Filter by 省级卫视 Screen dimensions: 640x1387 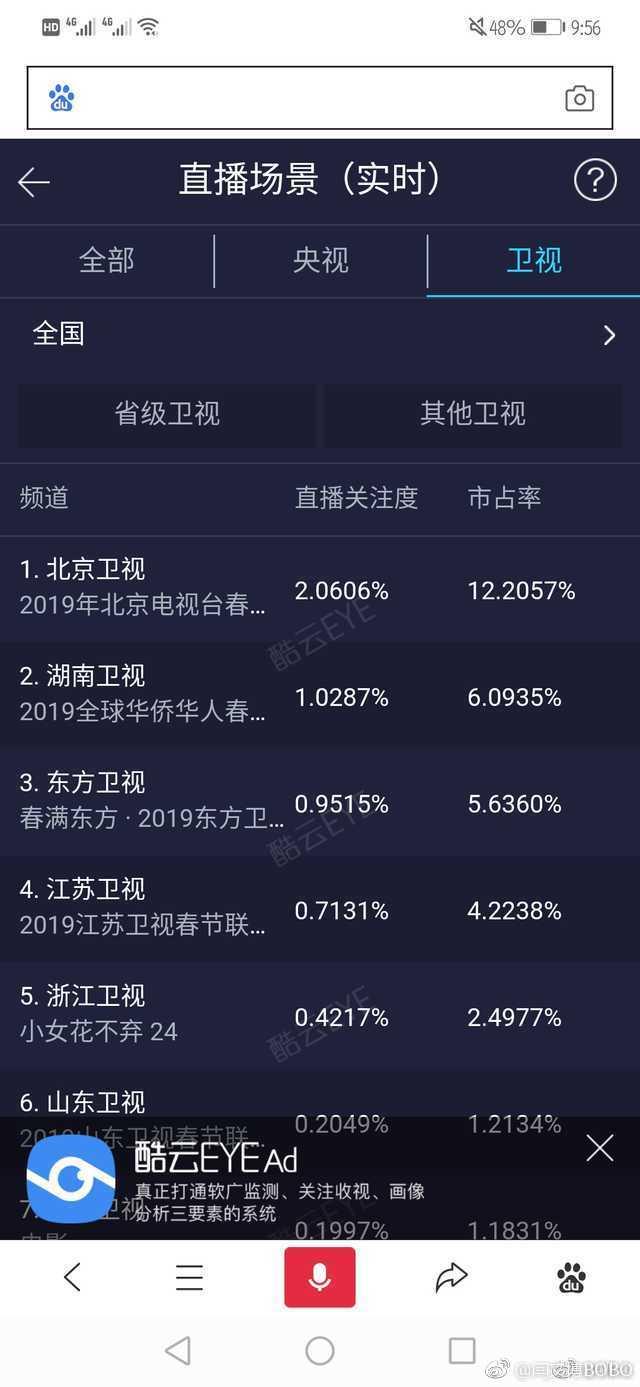coord(167,414)
